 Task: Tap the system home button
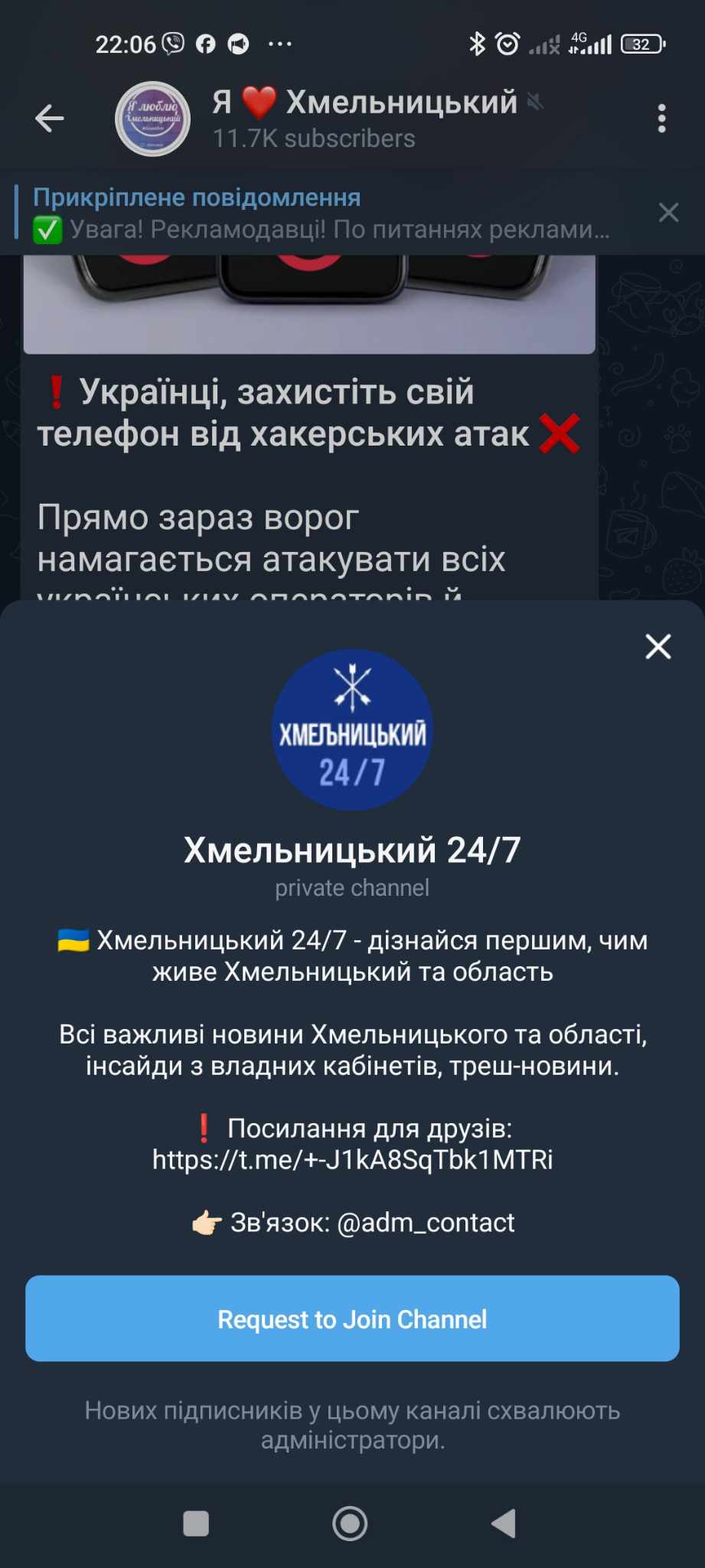350,1524
